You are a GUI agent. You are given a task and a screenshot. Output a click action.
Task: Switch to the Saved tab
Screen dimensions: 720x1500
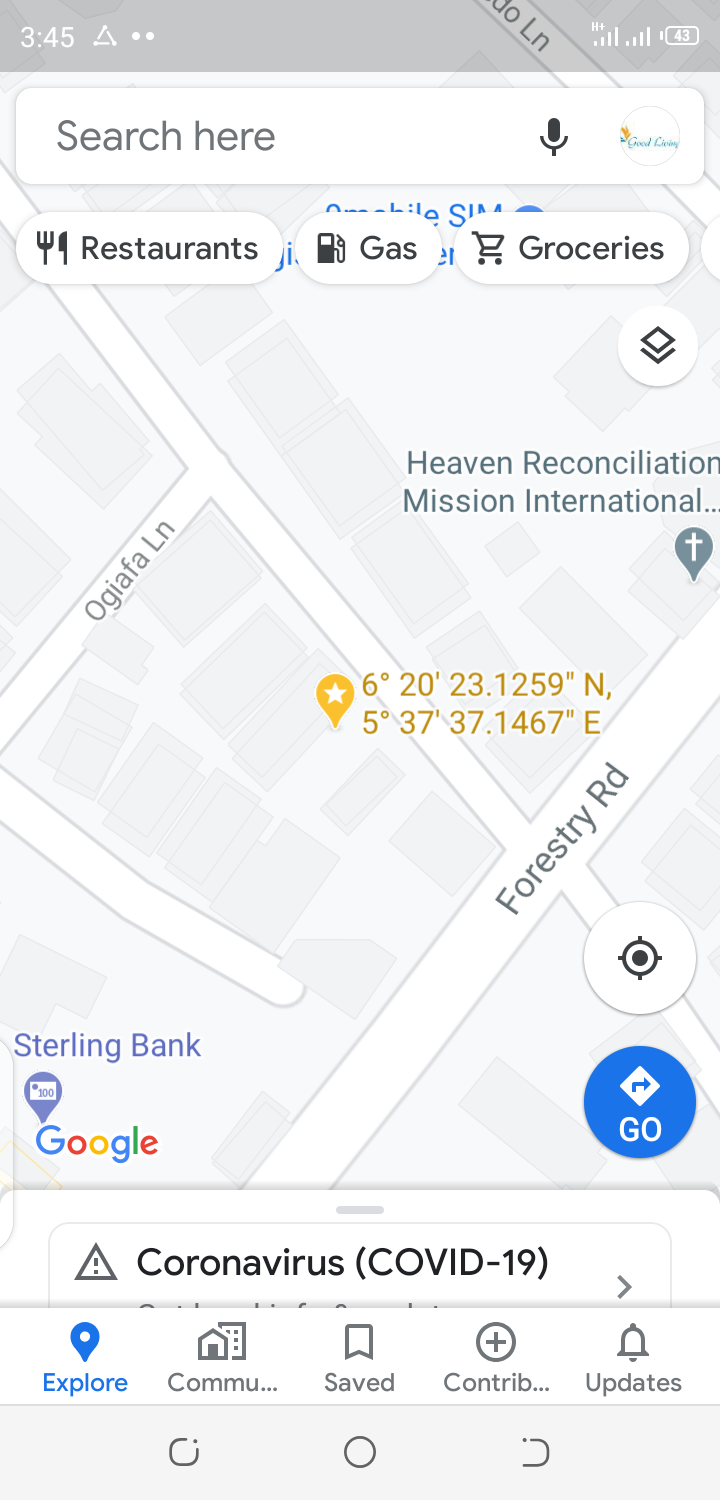click(x=359, y=1358)
